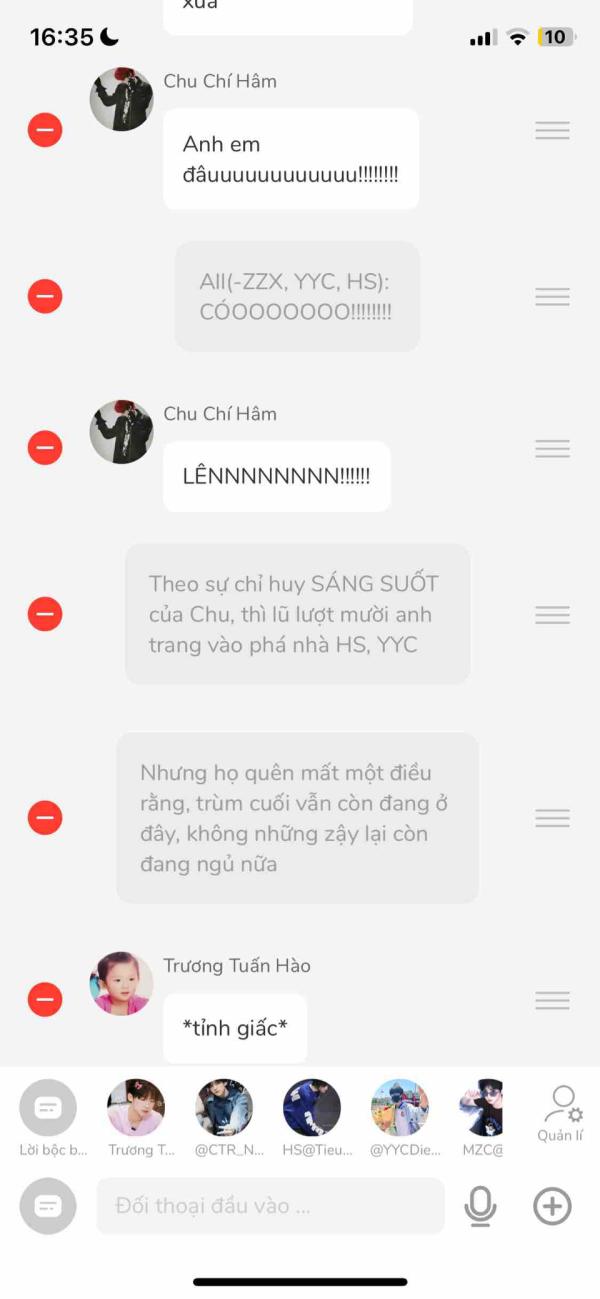Viewport: 600px width, 1299px height.
Task: Delete the message "*tỉnh giấc*"
Action: (x=45, y=999)
